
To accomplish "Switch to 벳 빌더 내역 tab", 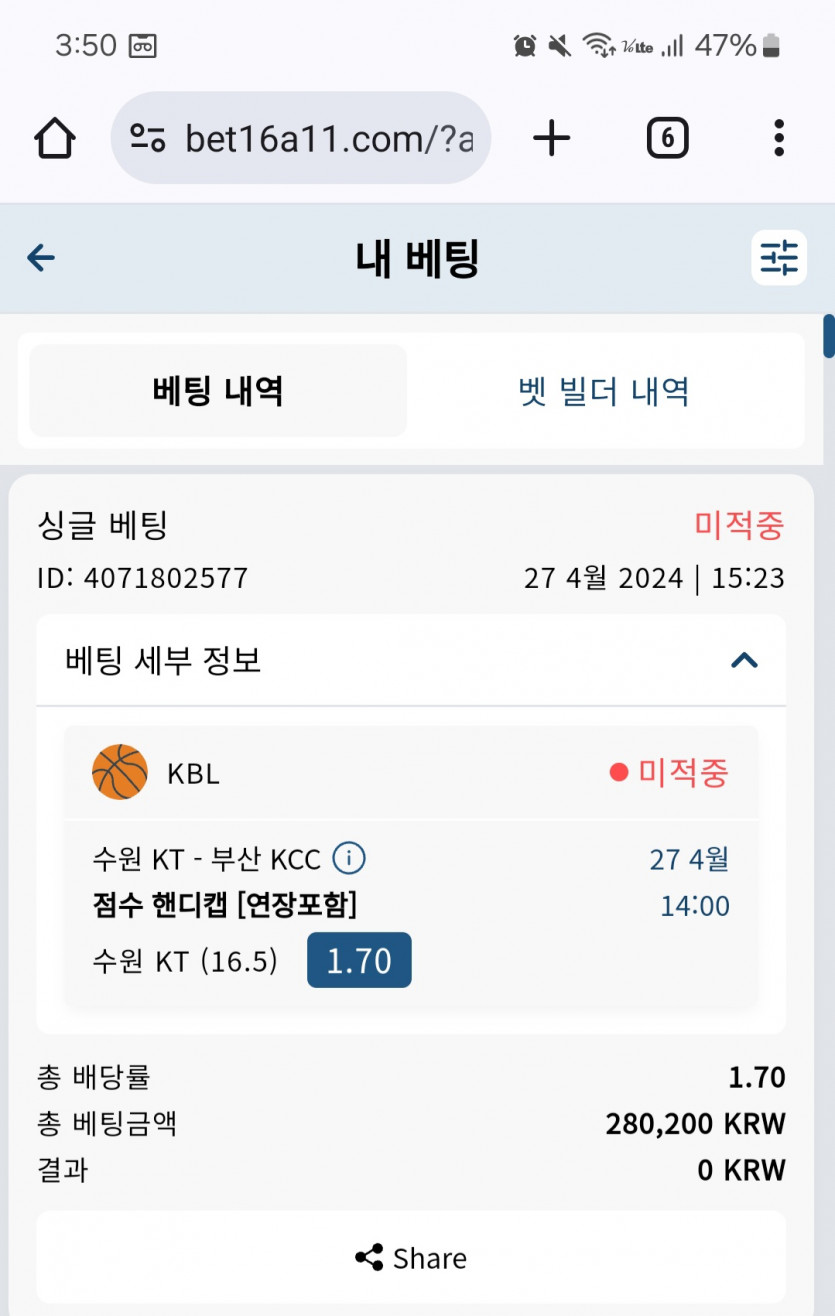I will 604,391.
